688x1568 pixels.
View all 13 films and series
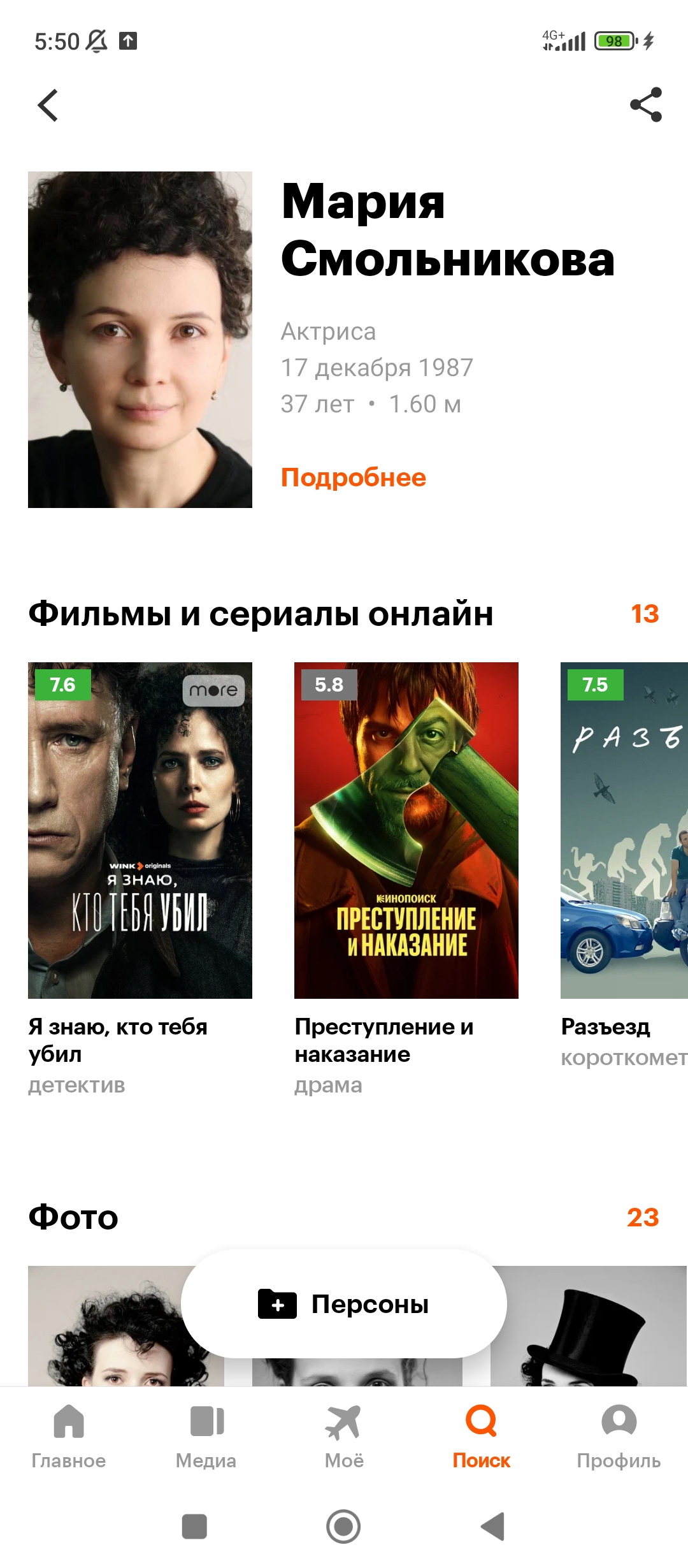[645, 614]
